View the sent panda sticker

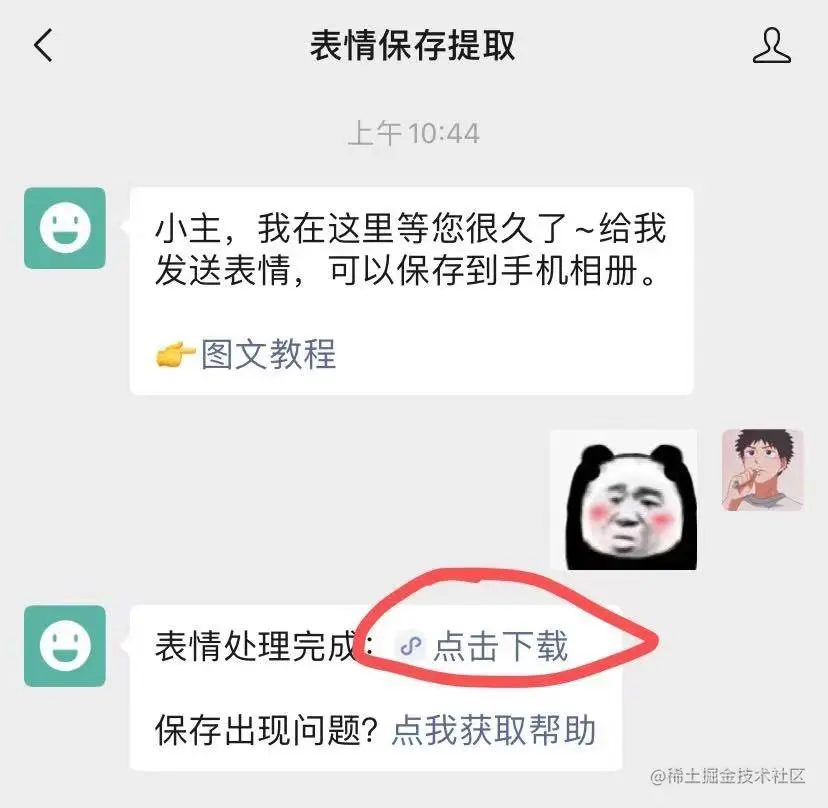(624, 502)
